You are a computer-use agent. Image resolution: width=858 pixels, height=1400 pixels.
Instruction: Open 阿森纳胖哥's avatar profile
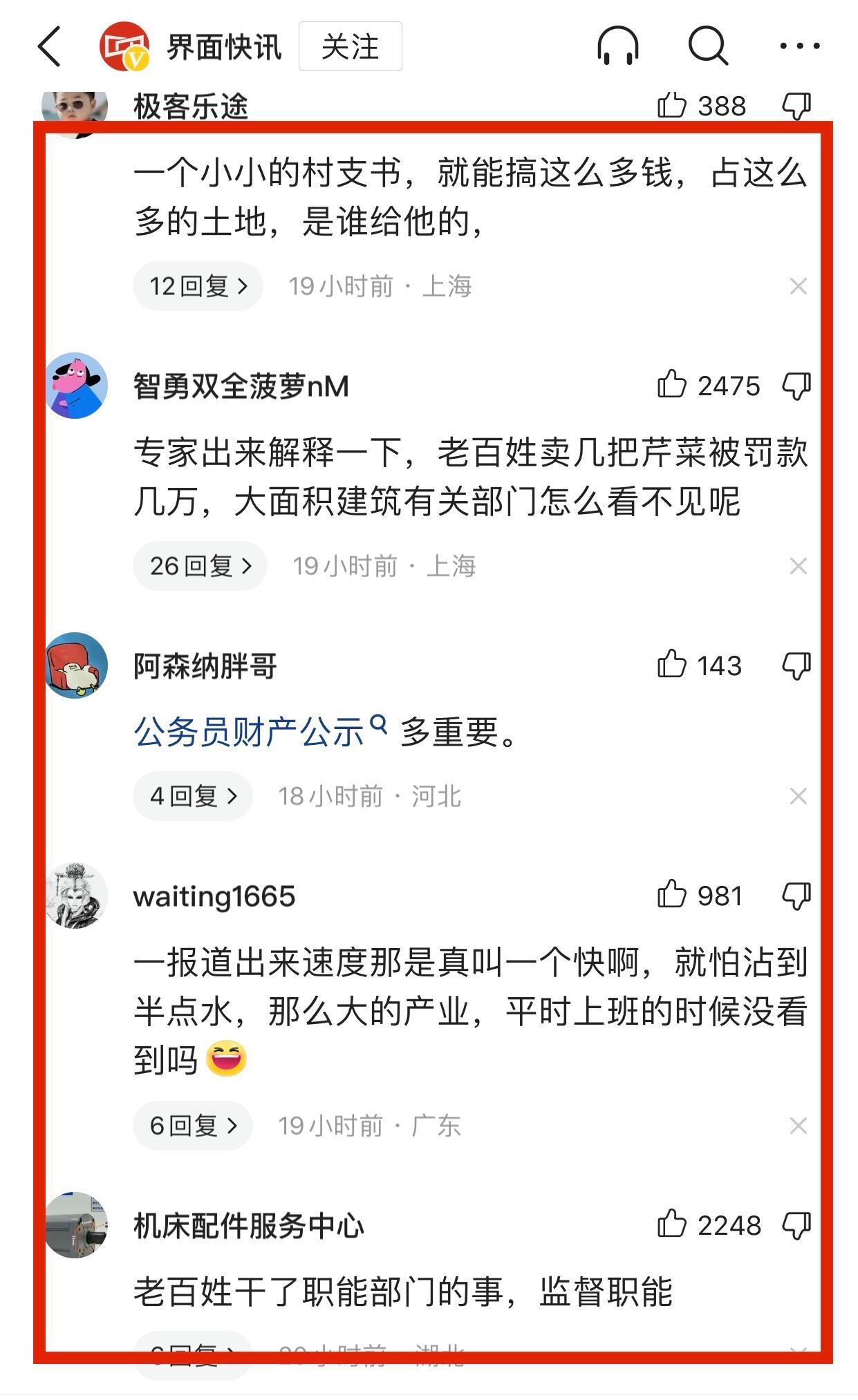pyautogui.click(x=76, y=665)
